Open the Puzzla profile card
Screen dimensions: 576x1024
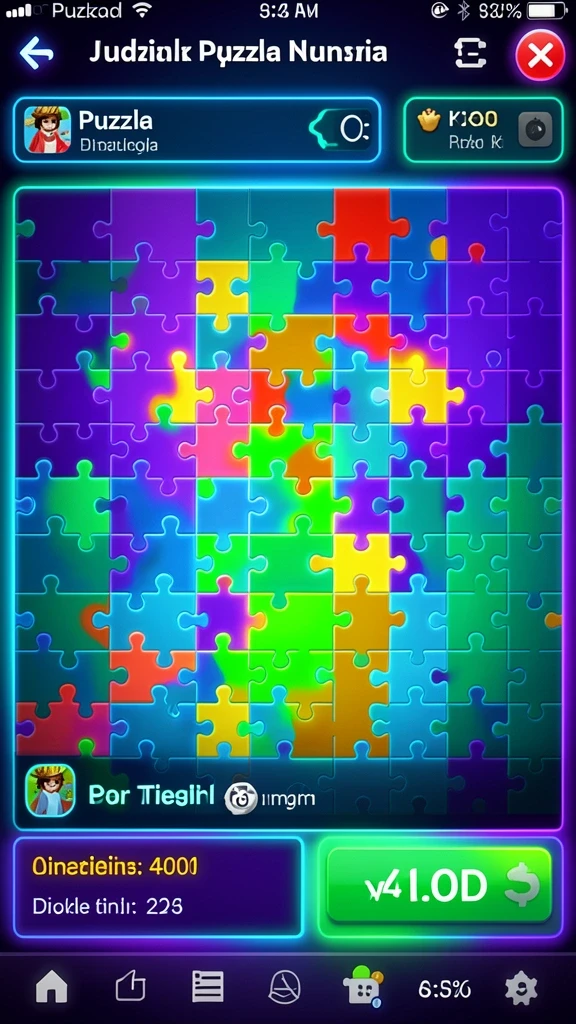(x=197, y=129)
